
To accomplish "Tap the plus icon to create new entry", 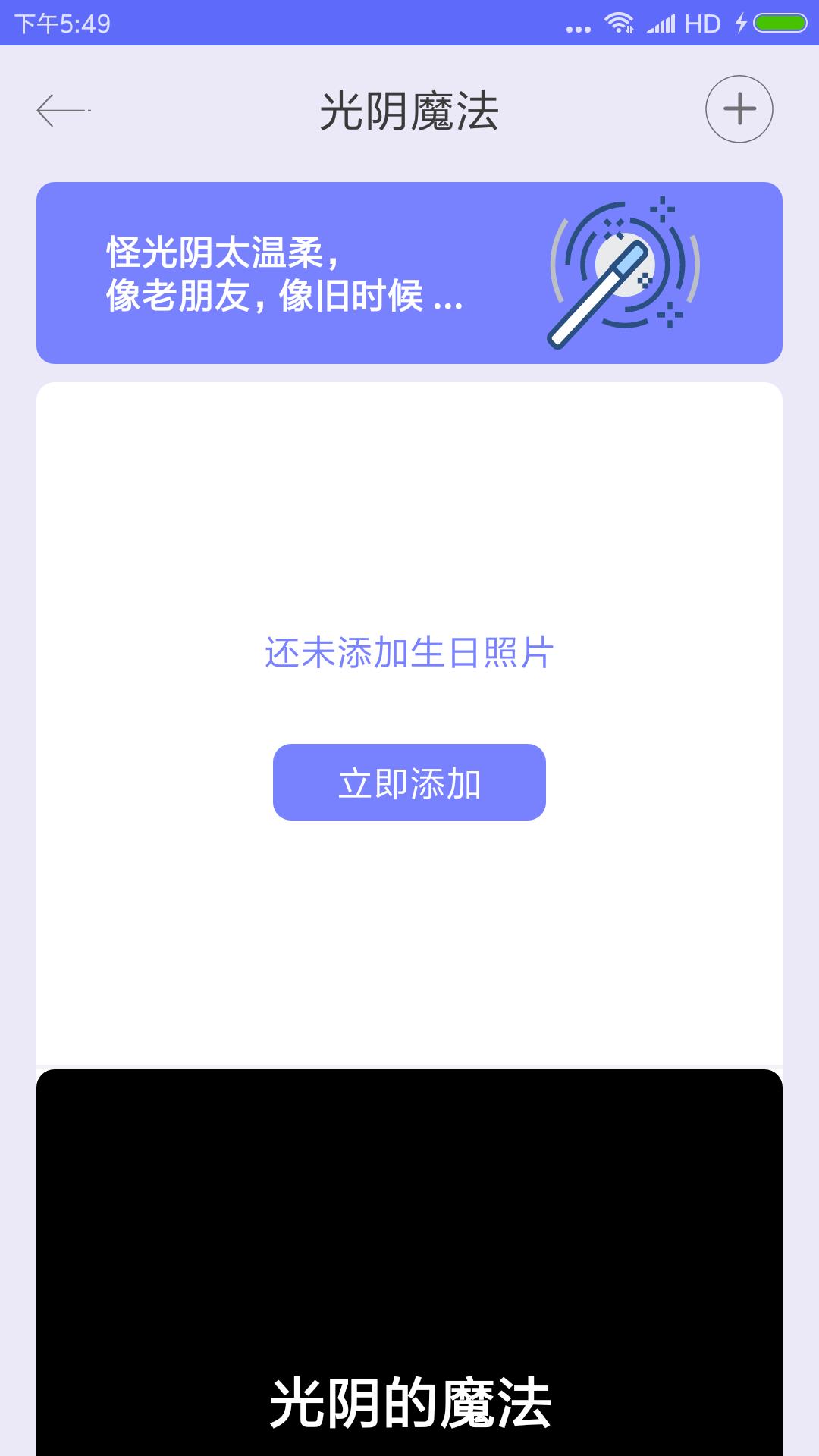I will 739,108.
